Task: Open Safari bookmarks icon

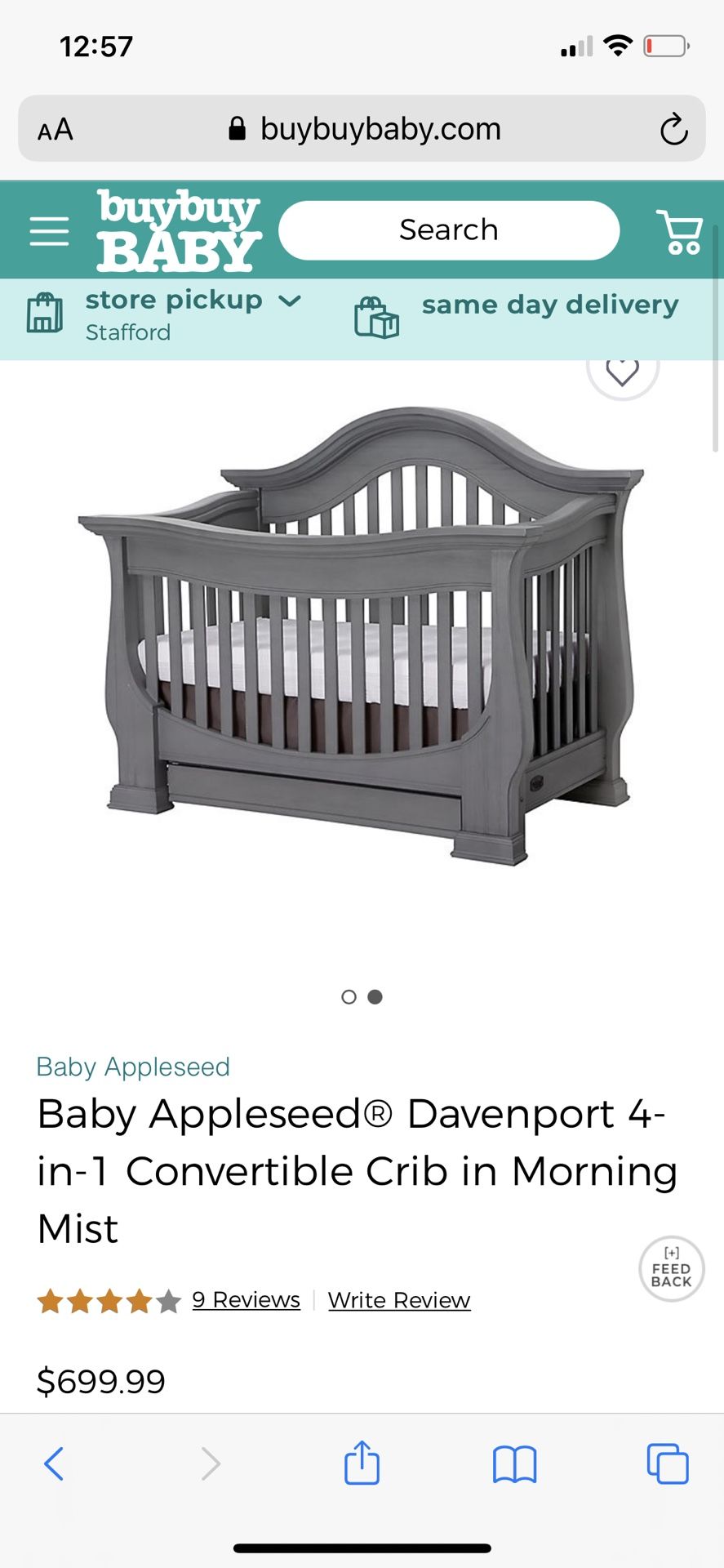Action: click(x=513, y=1464)
